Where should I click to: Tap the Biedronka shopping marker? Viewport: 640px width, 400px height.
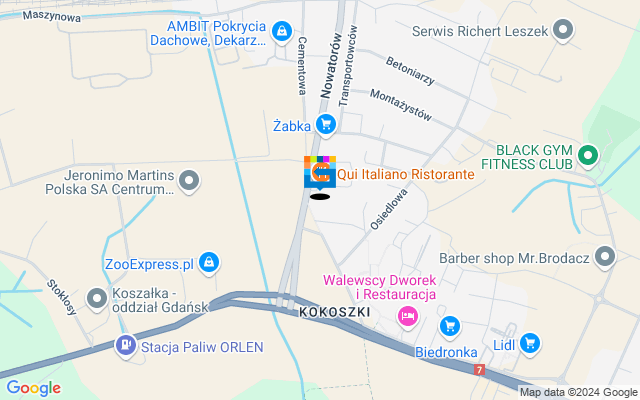point(449,325)
